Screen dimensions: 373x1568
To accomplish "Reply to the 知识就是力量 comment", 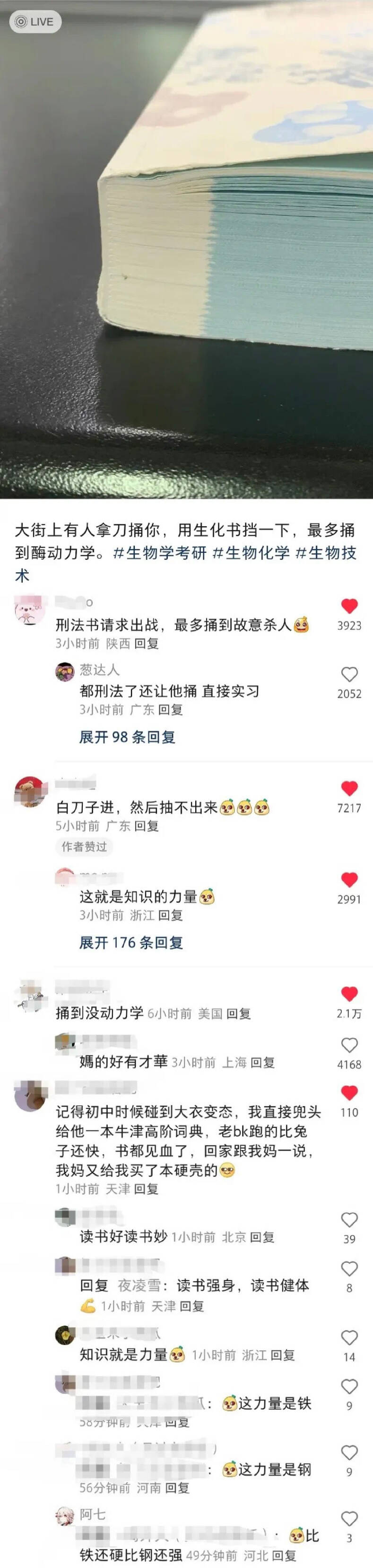I will coord(282,1355).
